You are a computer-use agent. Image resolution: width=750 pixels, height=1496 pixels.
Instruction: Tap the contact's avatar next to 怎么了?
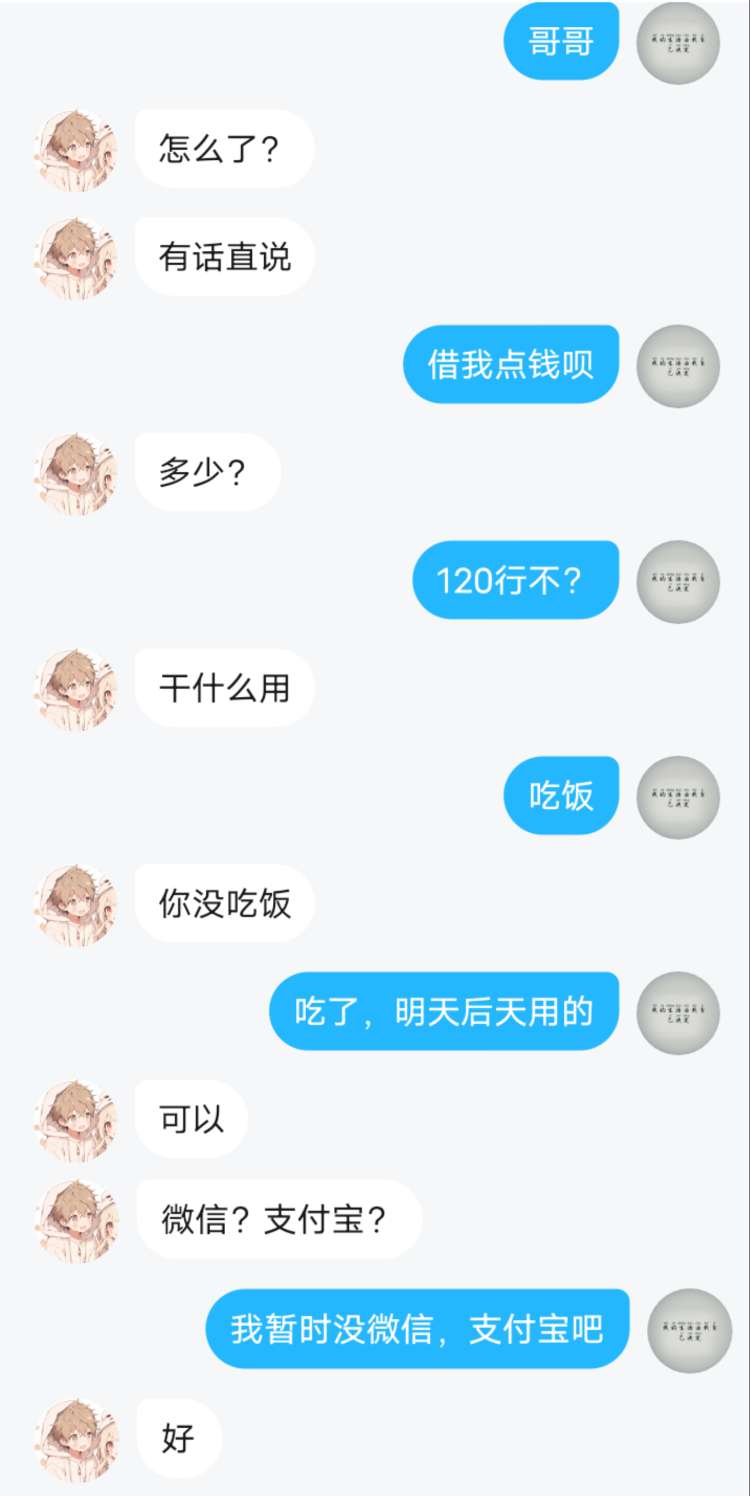tap(76, 150)
